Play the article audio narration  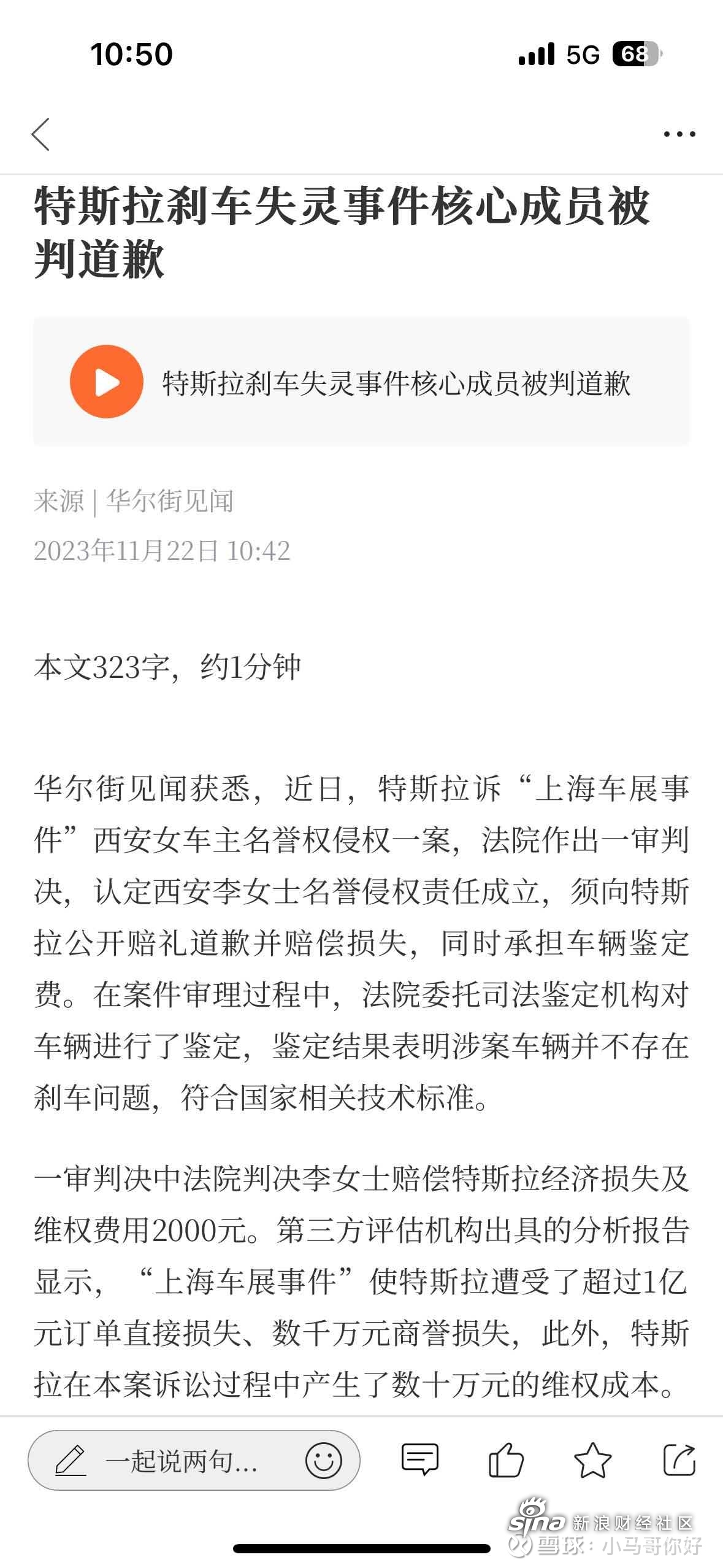pos(107,382)
